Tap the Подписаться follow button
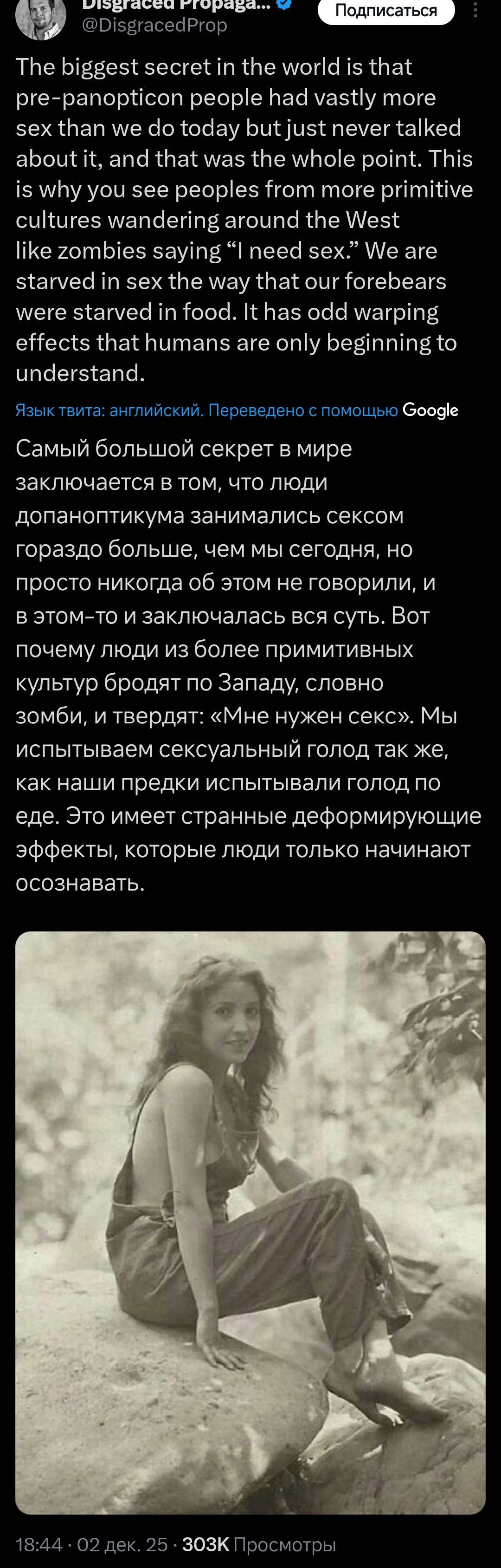This screenshot has width=501, height=1568. 386,10
